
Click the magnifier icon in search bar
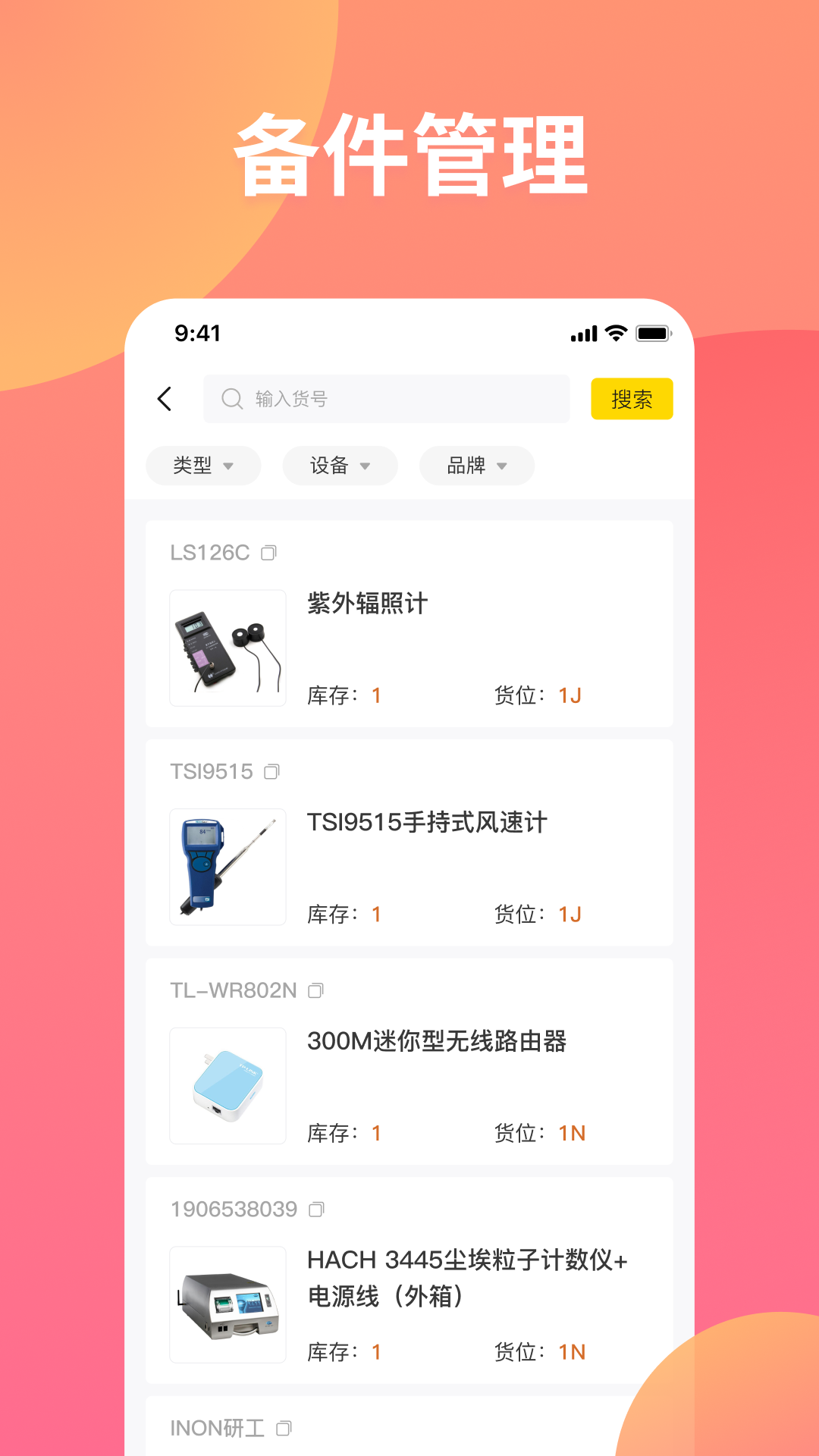(x=231, y=398)
